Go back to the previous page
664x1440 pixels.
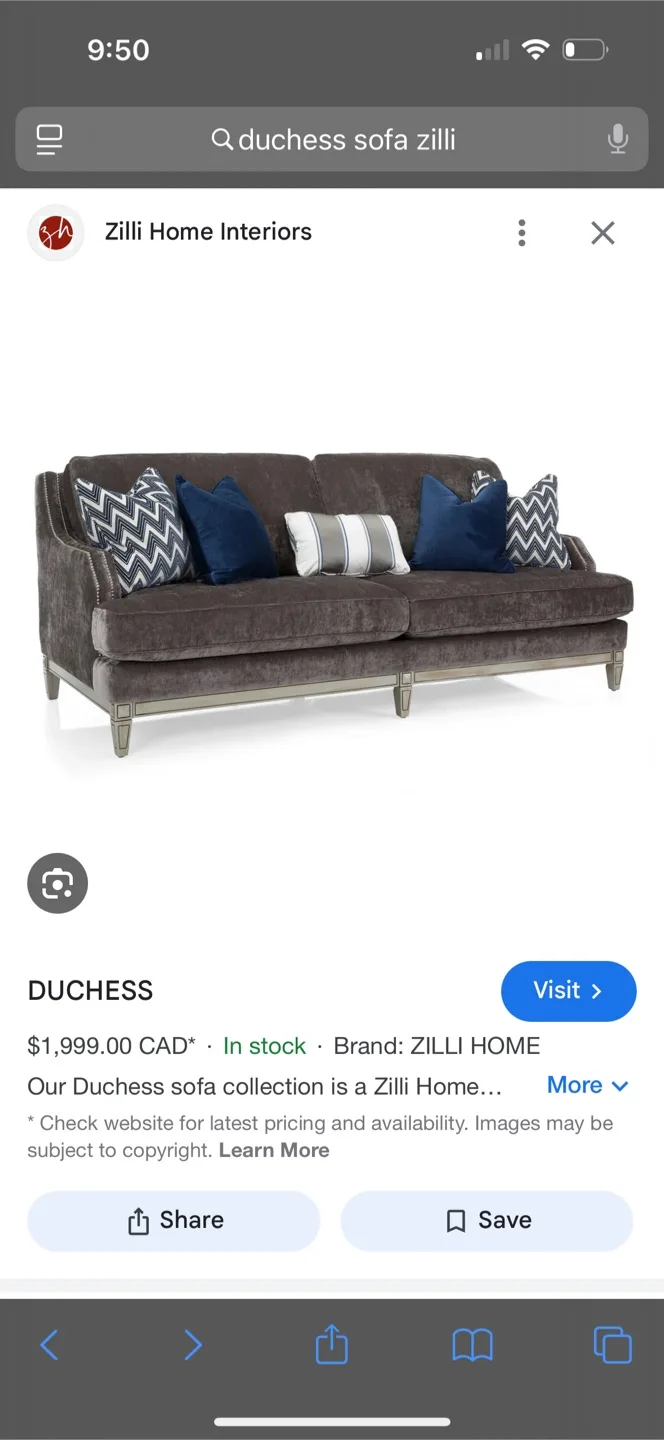pyautogui.click(x=49, y=1345)
